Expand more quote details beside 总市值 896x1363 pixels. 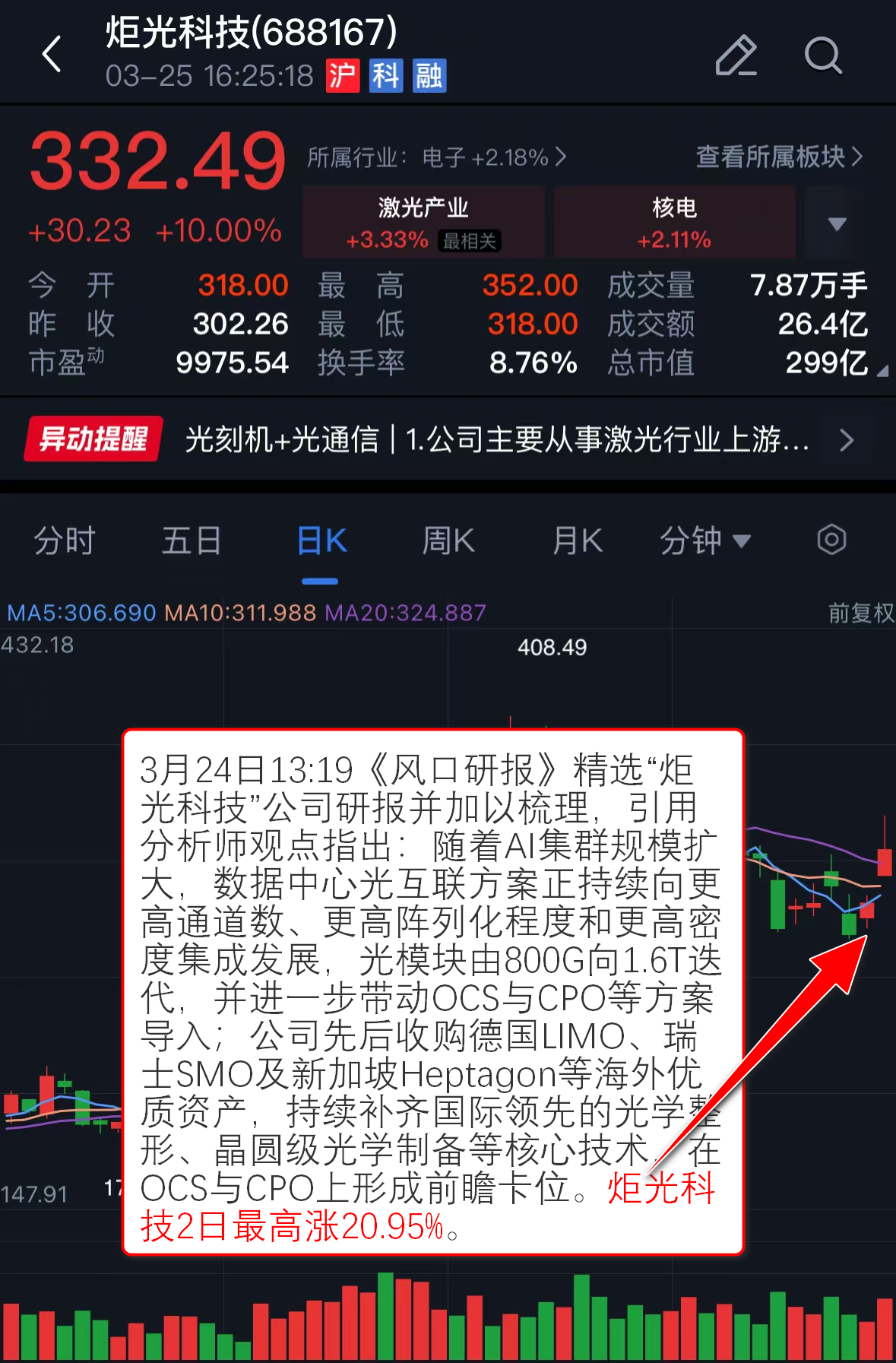[882, 371]
